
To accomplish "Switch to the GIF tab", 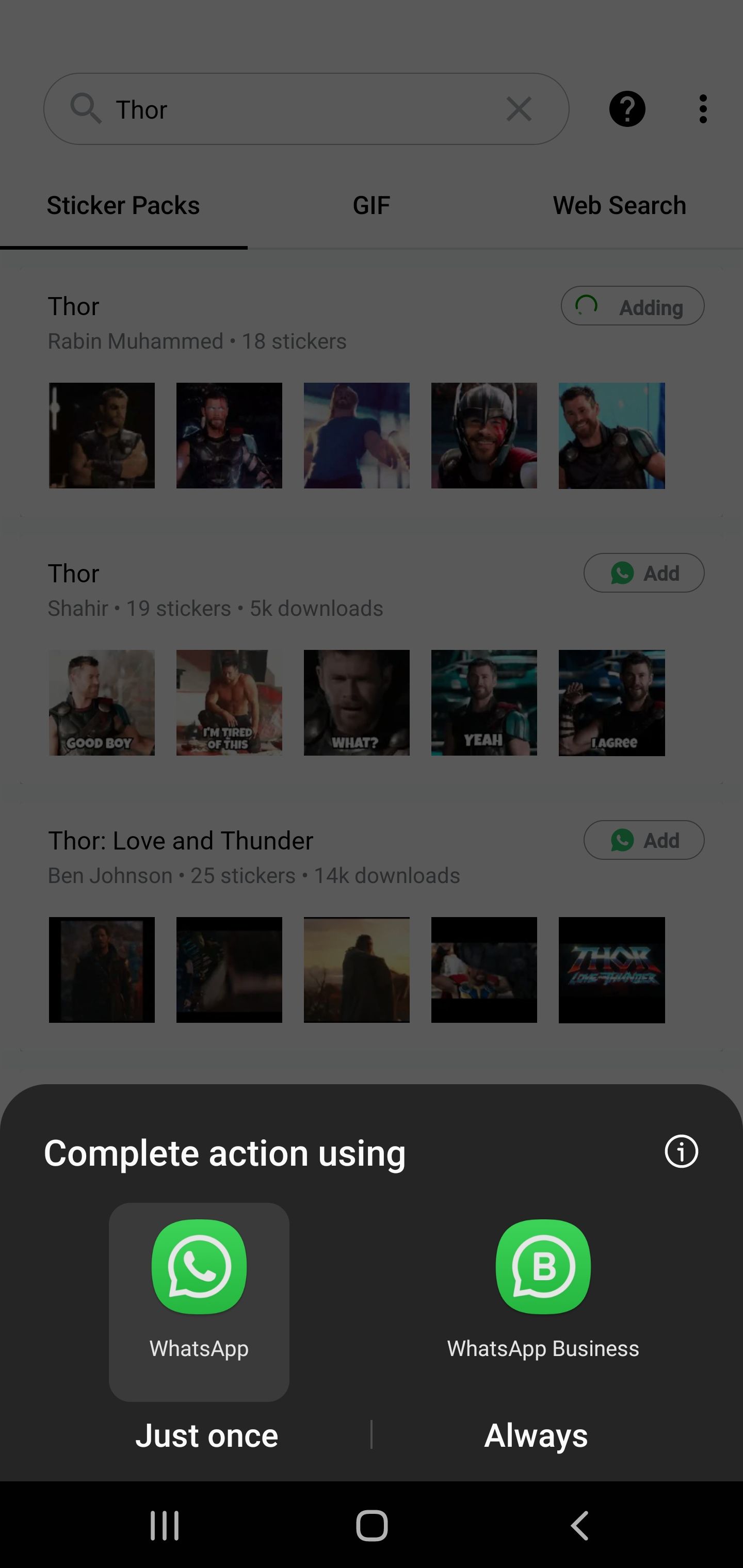I will pos(371,205).
